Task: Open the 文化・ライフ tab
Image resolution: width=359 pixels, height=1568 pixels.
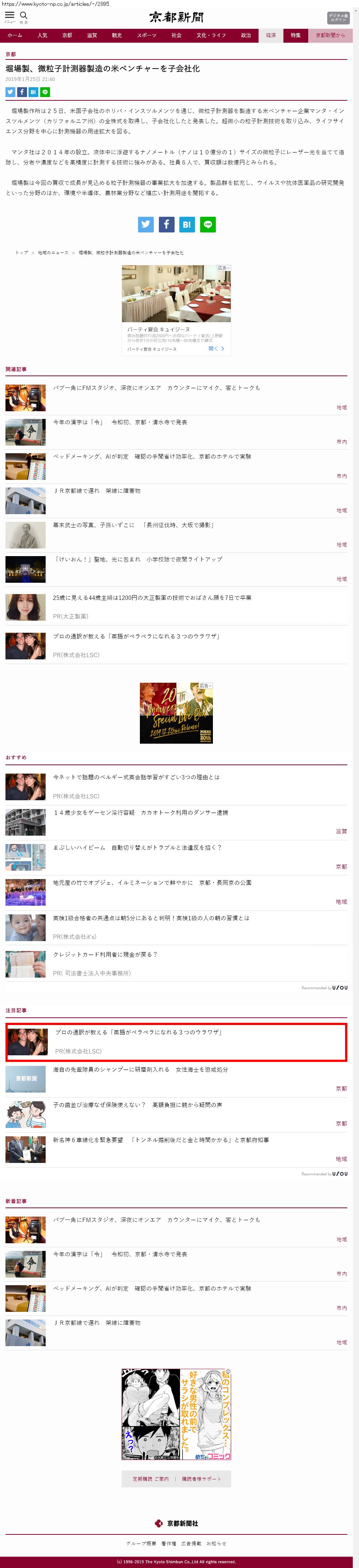Action: coord(211,35)
